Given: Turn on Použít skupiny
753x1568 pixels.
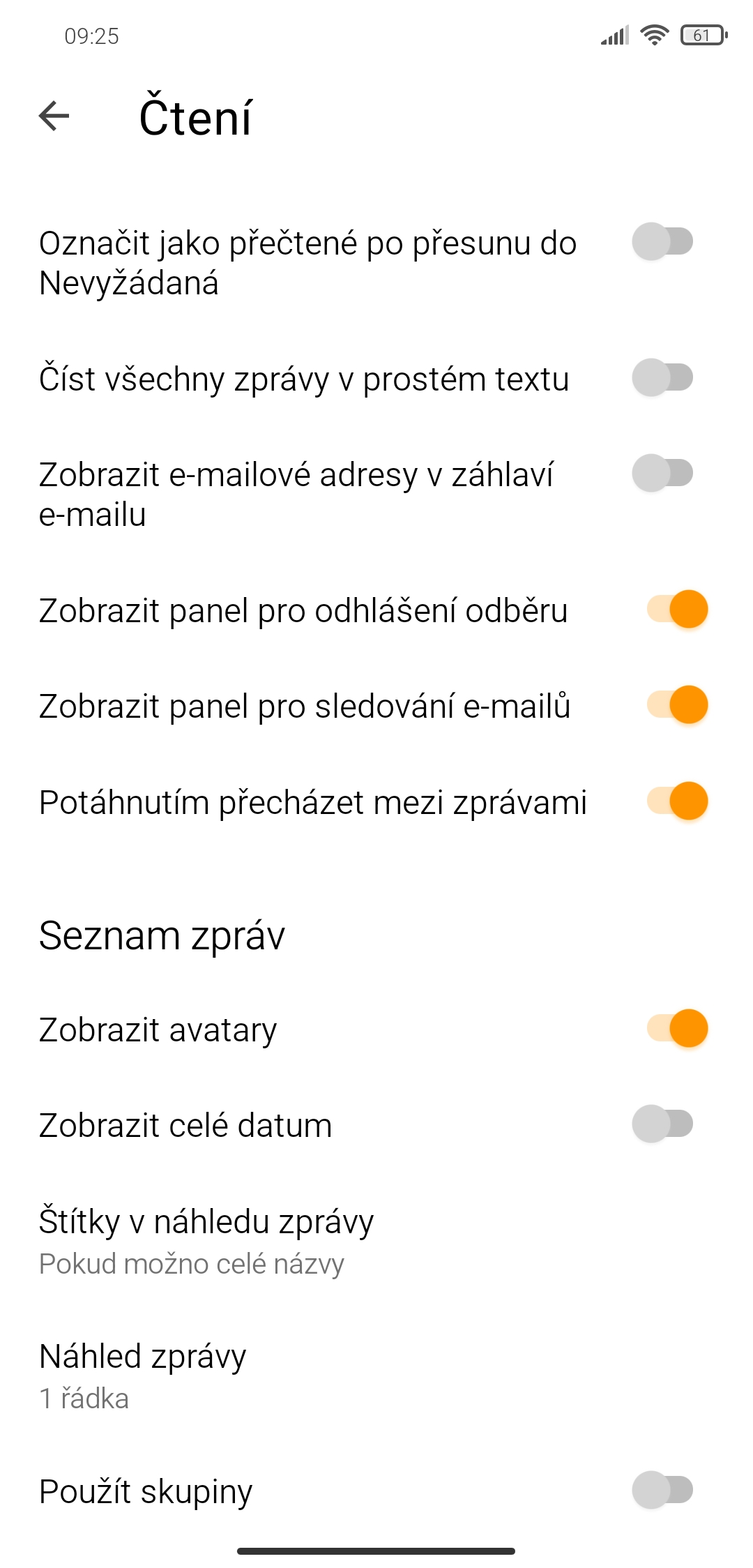Looking at the screenshot, I should [x=662, y=1490].
